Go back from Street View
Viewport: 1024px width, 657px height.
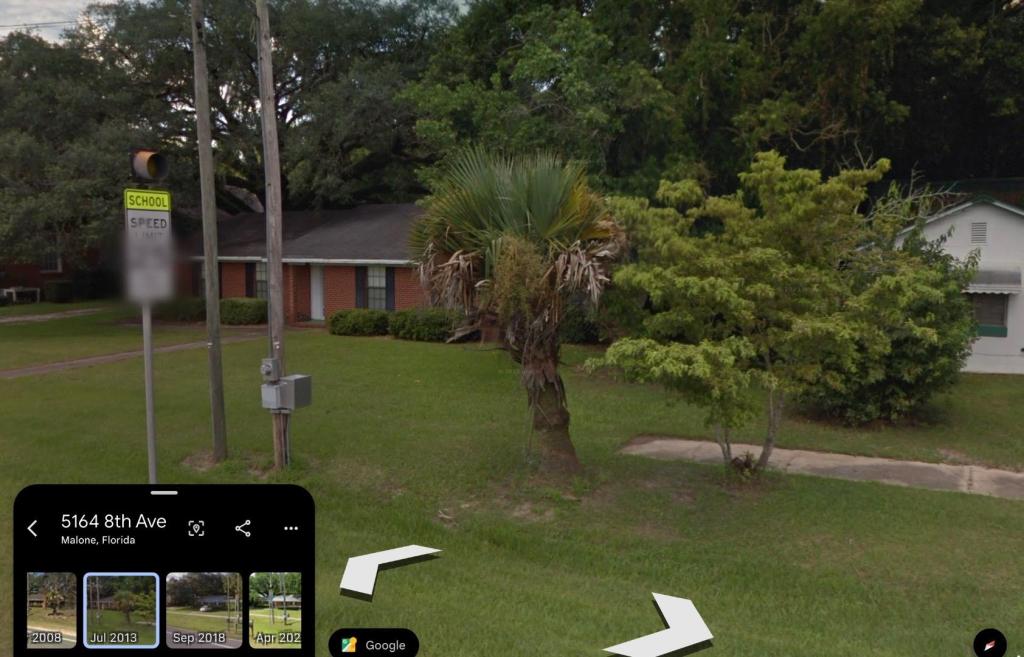[x=32, y=528]
